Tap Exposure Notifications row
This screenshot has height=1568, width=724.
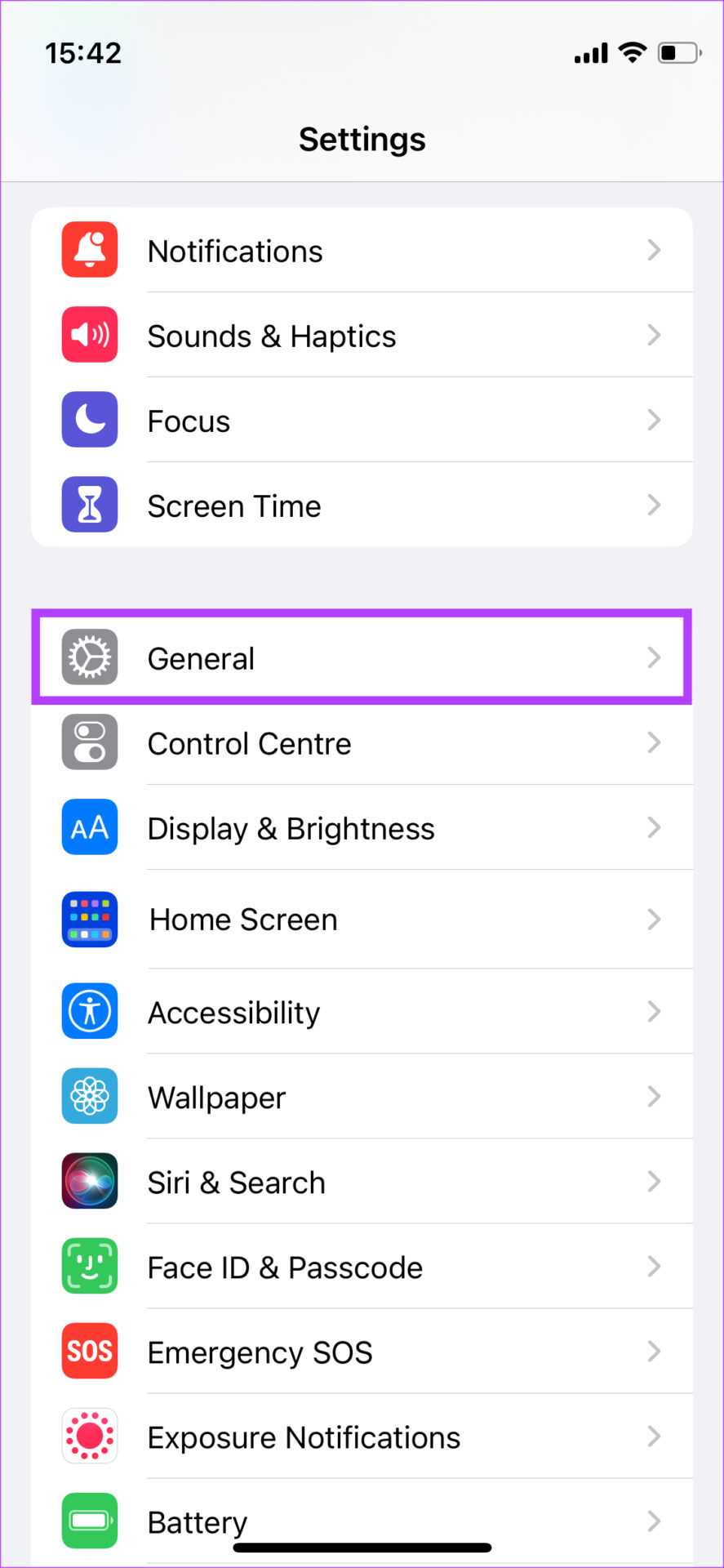[x=362, y=1437]
